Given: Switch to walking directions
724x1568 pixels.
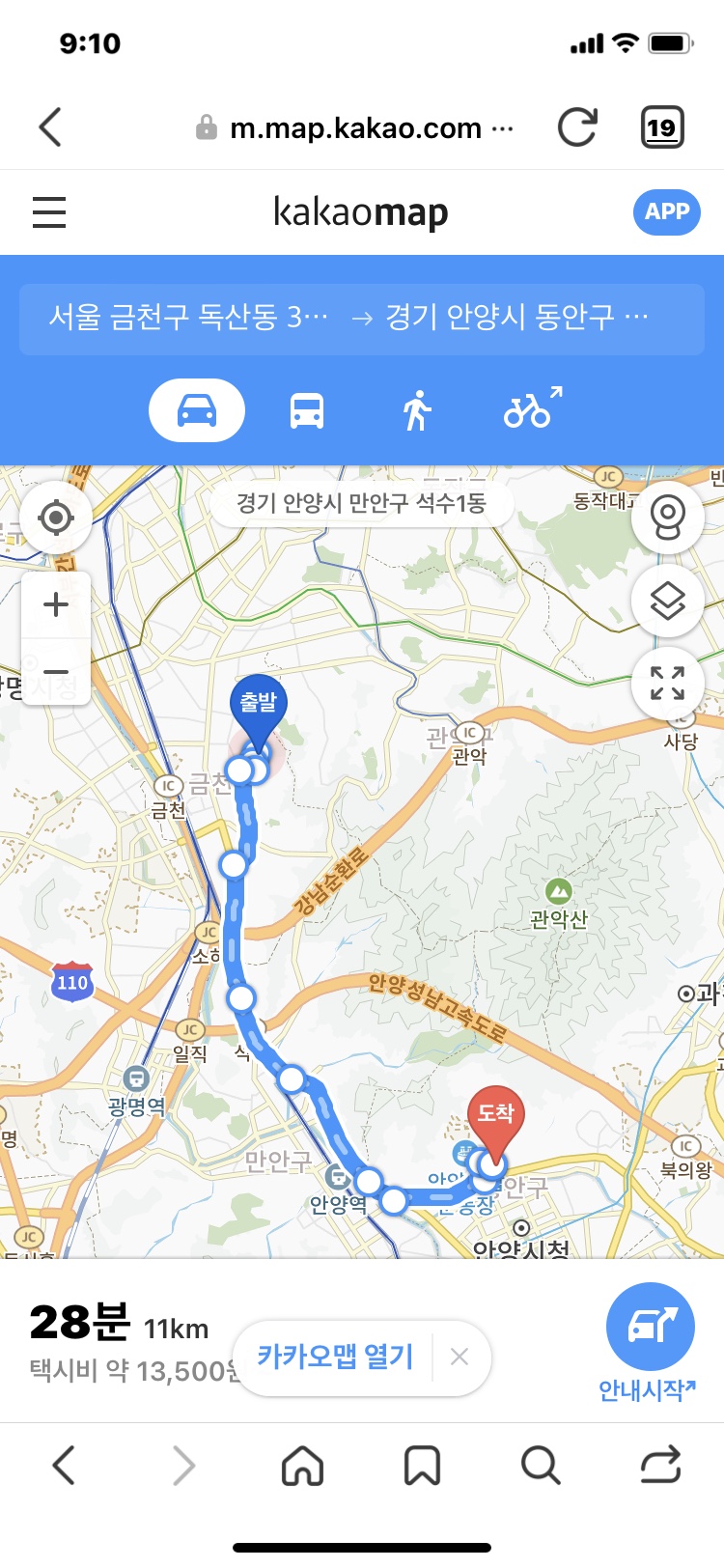Looking at the screenshot, I should pos(417,411).
